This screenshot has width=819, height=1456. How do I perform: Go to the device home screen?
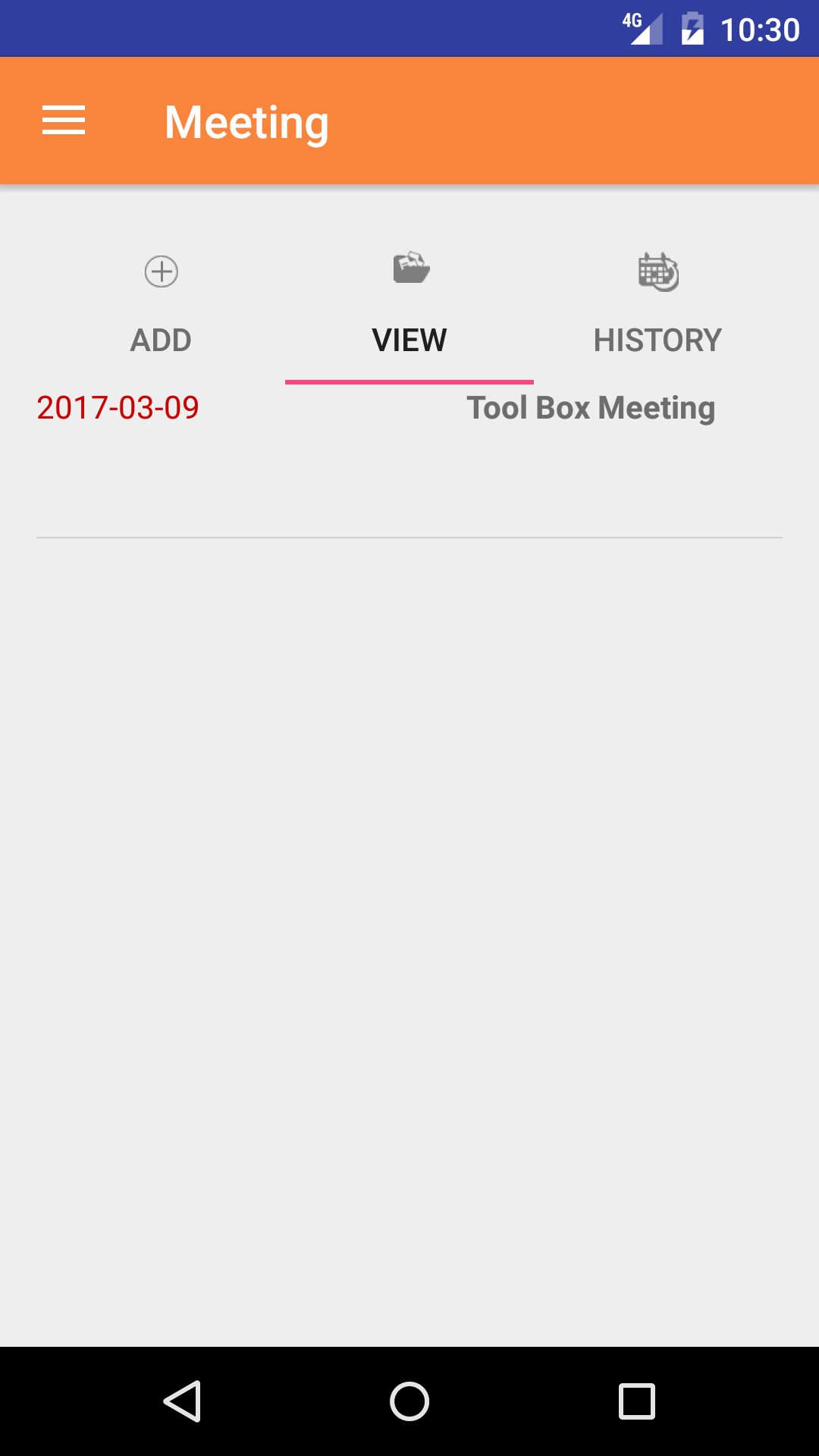click(409, 1401)
